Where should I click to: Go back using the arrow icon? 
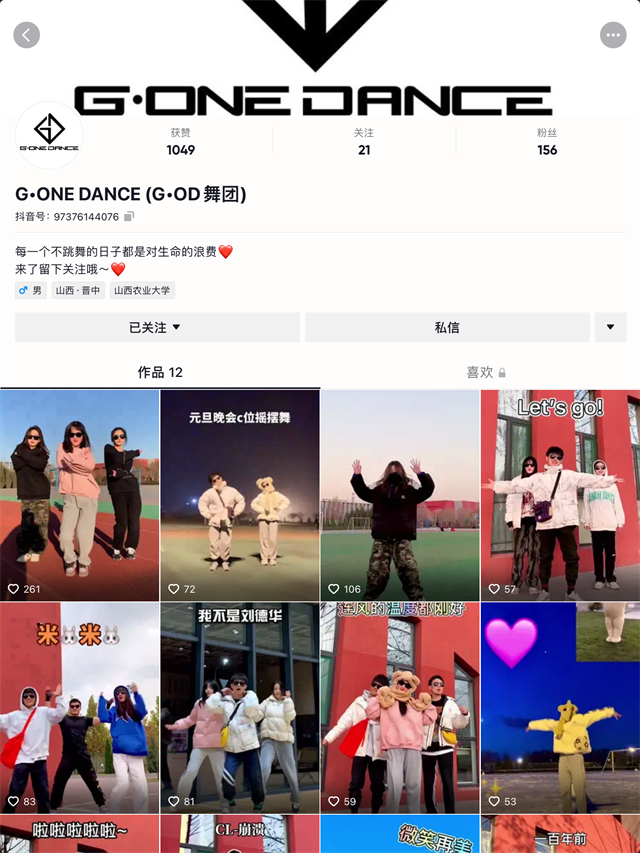[x=27, y=35]
